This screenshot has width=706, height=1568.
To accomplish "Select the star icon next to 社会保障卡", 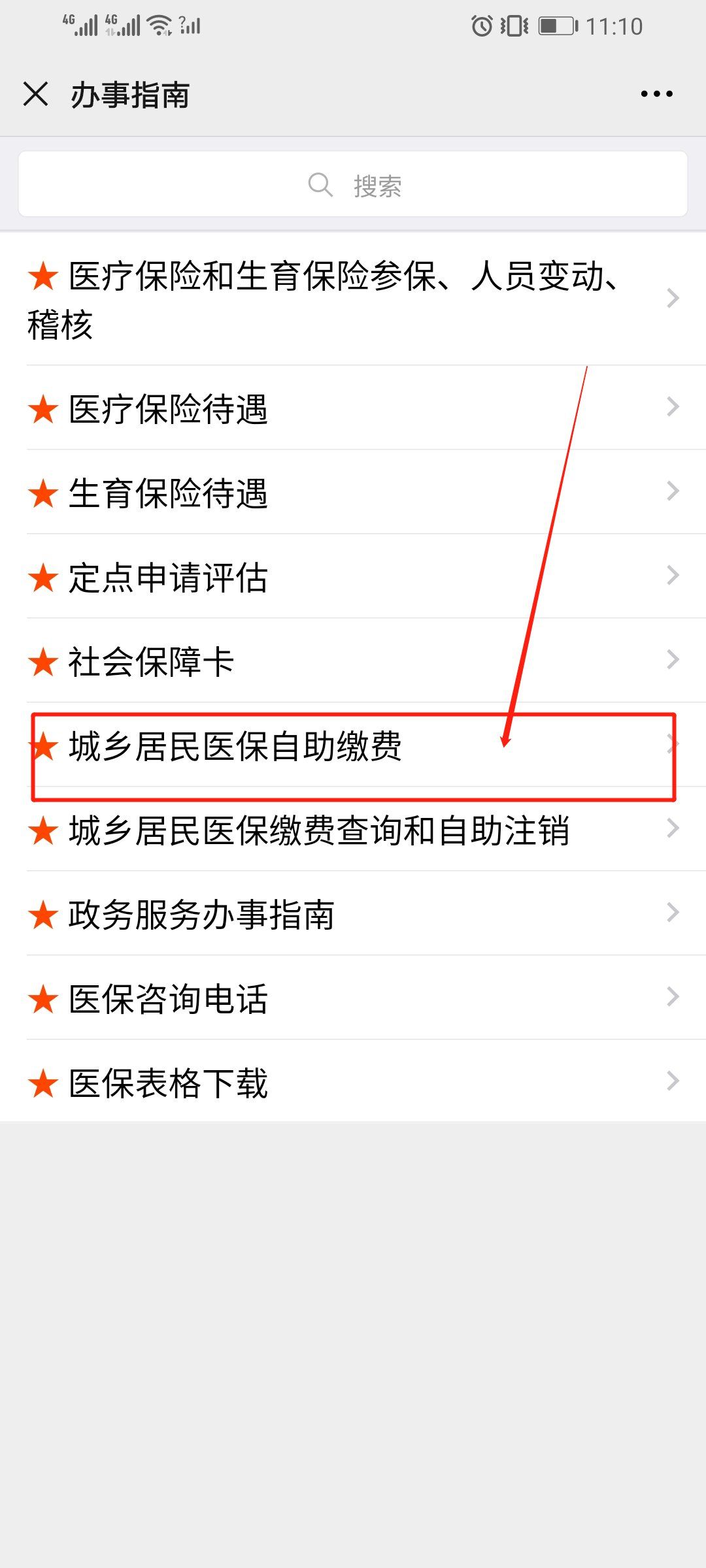I will [x=42, y=662].
